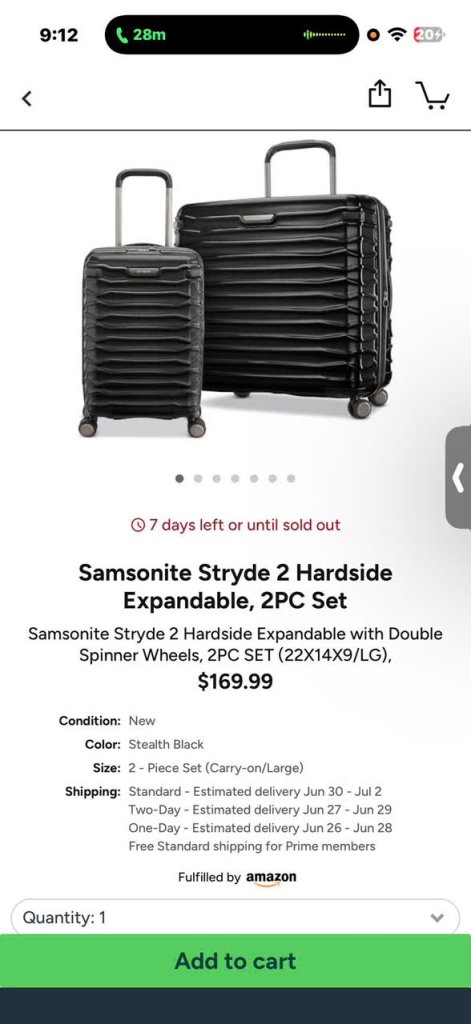Tap the product image carousel page indicator

235,478
